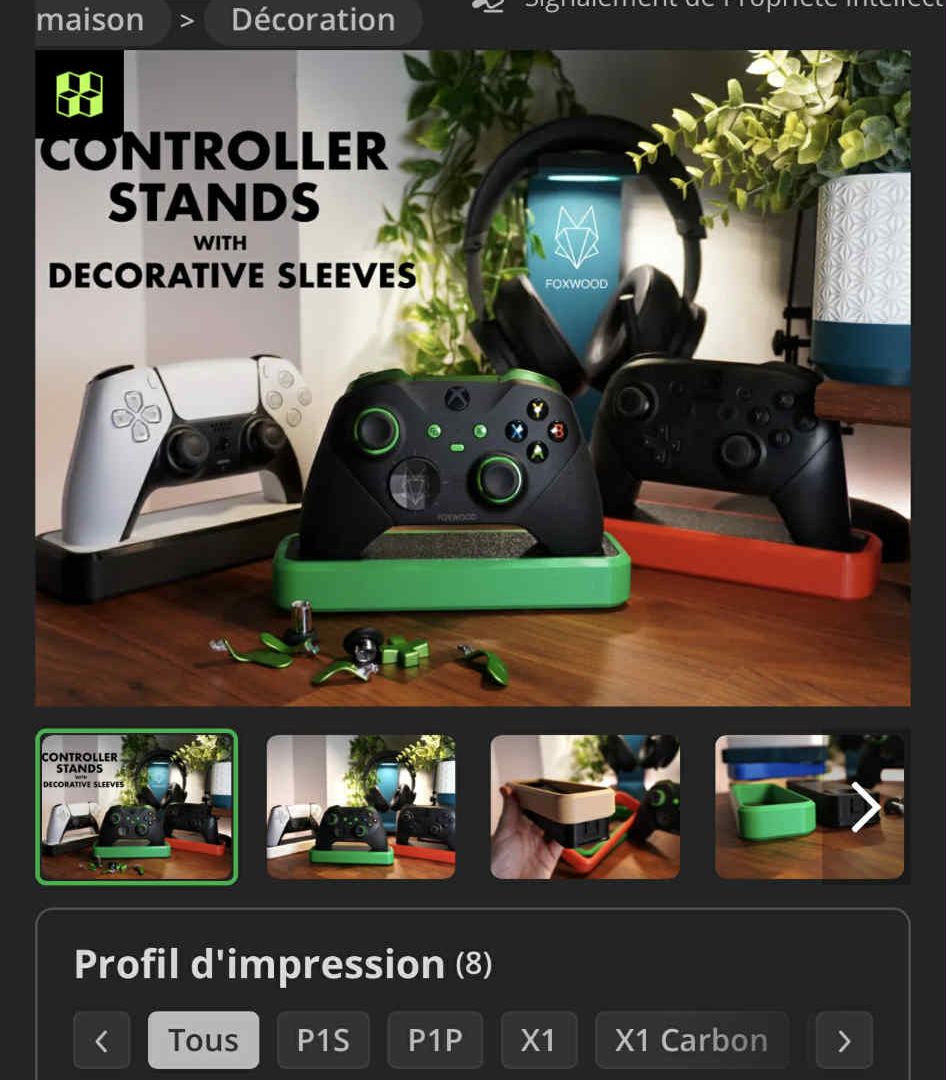Open the maison breadcrumb category

point(92,19)
